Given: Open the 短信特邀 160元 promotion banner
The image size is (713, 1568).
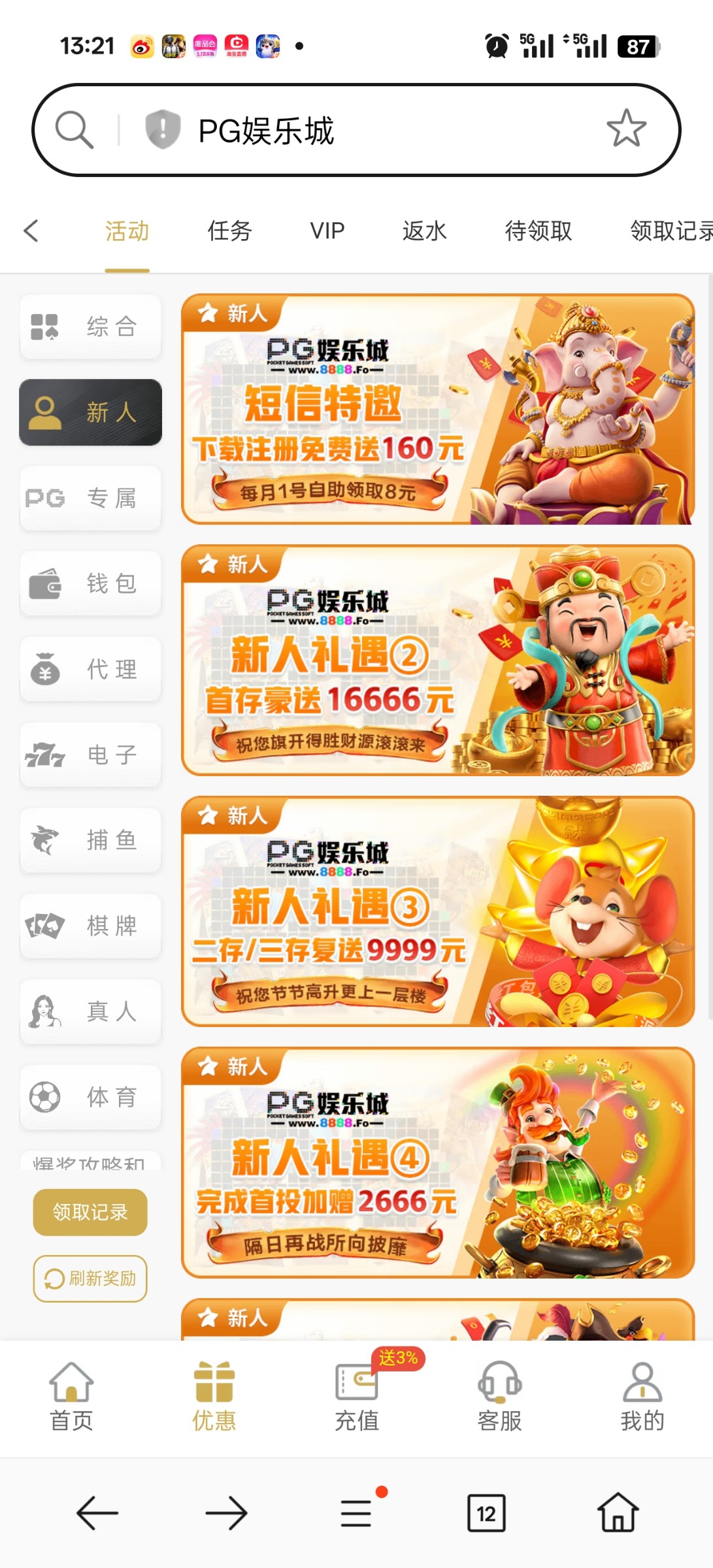Looking at the screenshot, I should pos(437,410).
